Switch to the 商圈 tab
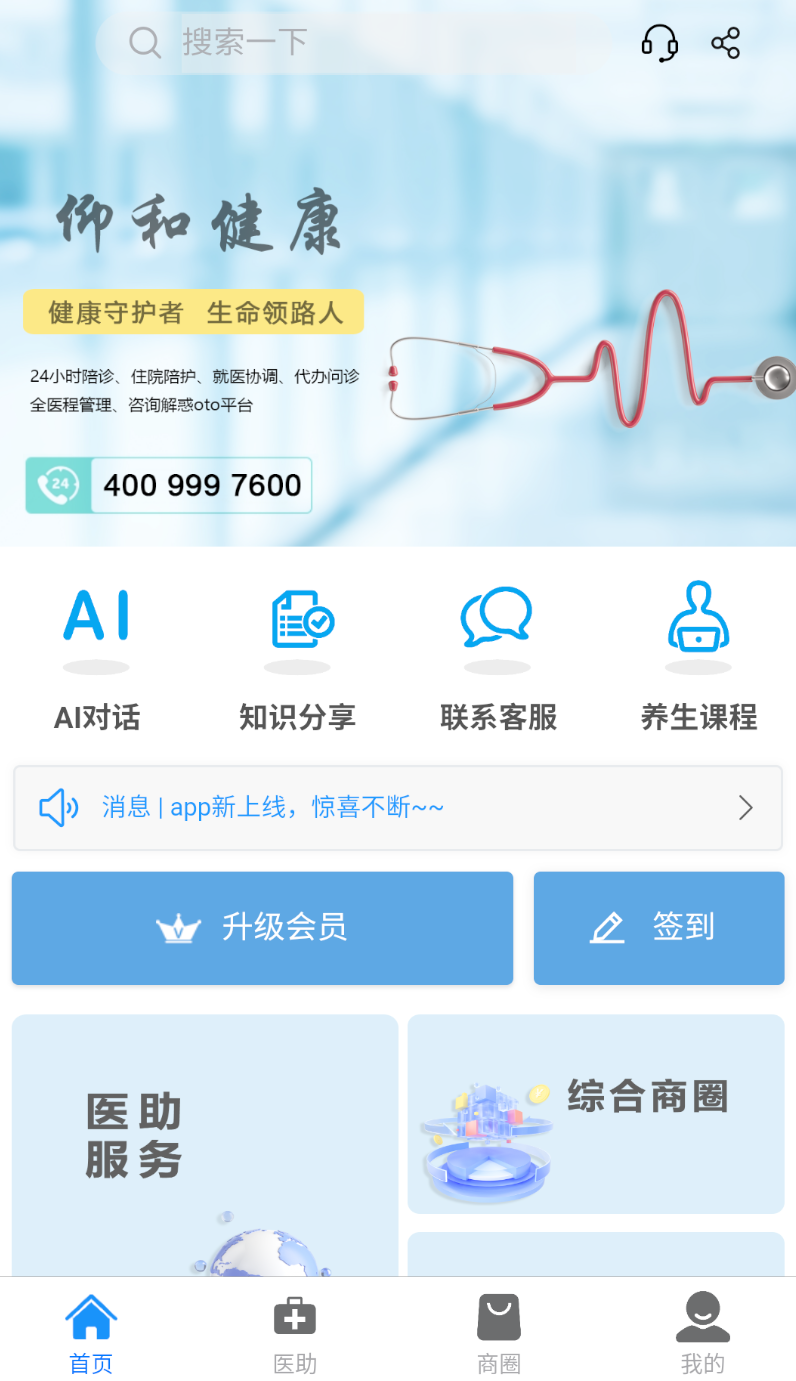This screenshot has width=796, height=1381. [x=498, y=1330]
